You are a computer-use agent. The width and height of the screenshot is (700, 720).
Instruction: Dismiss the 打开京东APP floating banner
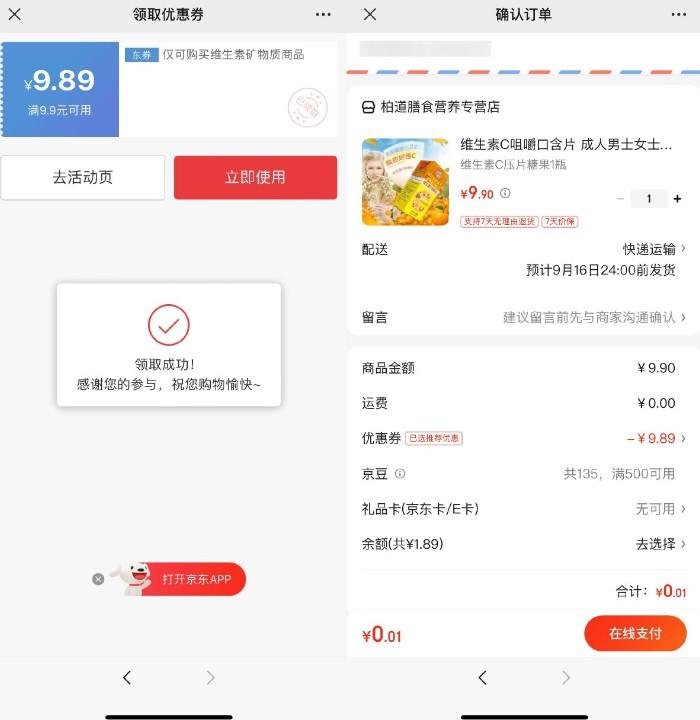(98, 579)
